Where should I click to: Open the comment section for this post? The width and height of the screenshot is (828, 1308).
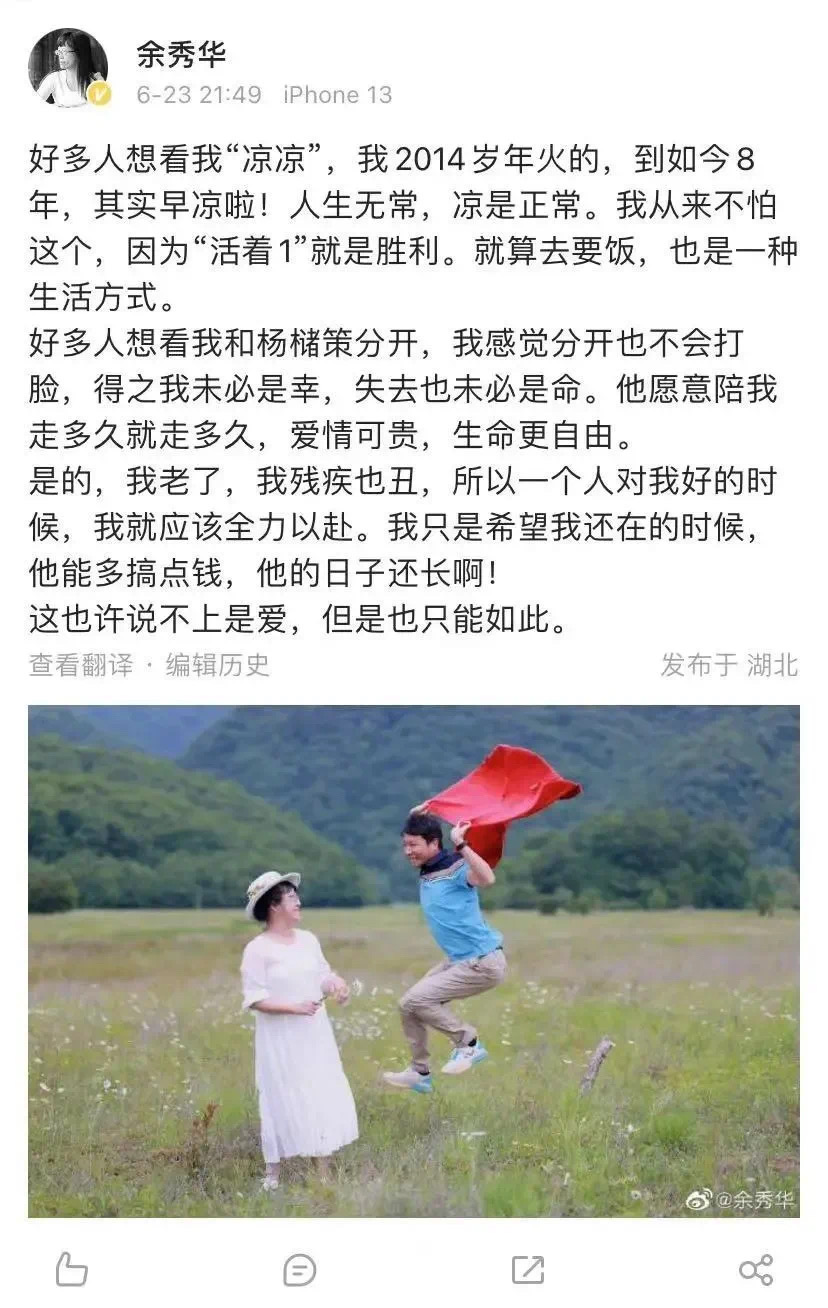click(299, 1269)
